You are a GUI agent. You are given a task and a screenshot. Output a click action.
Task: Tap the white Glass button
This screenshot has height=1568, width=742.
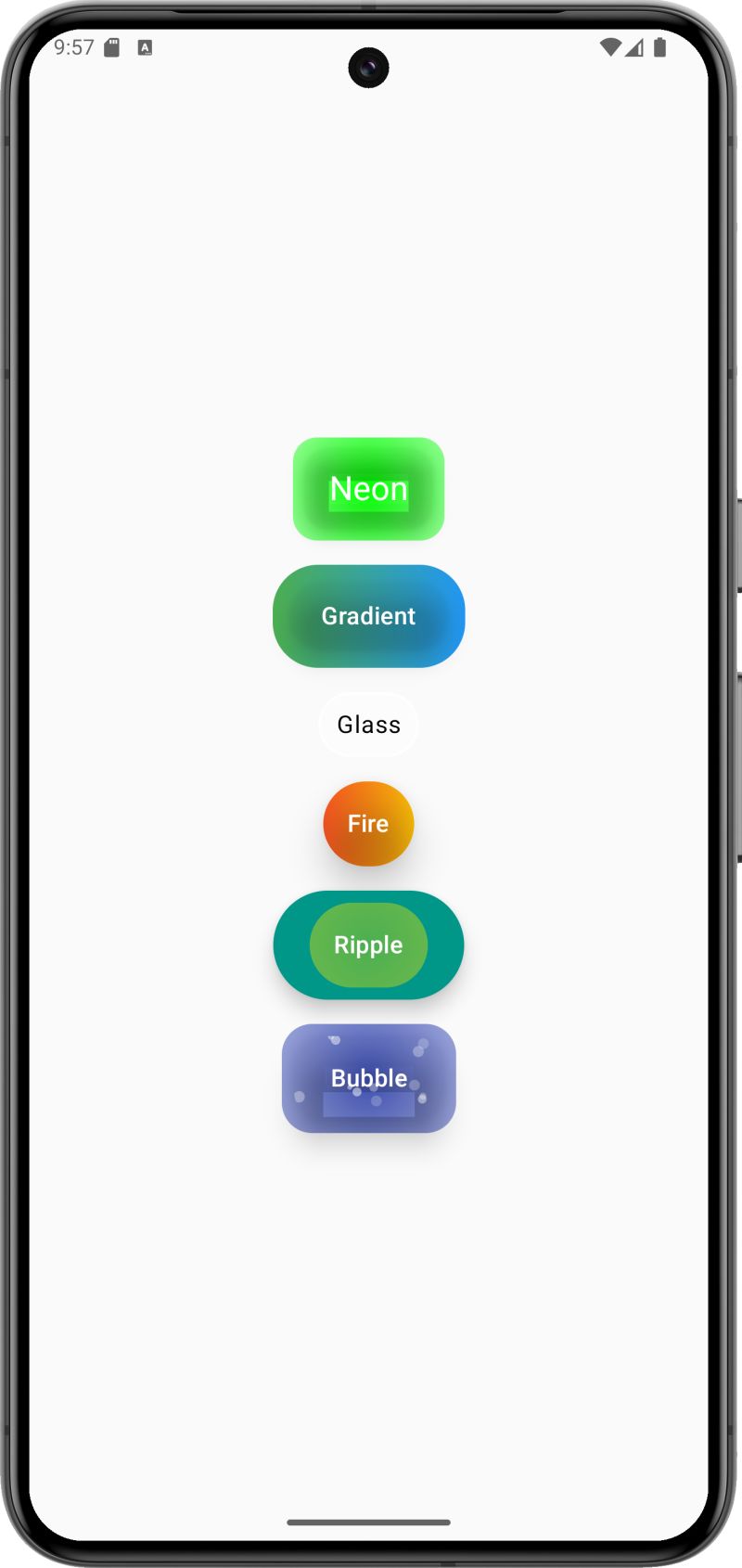pos(368,725)
